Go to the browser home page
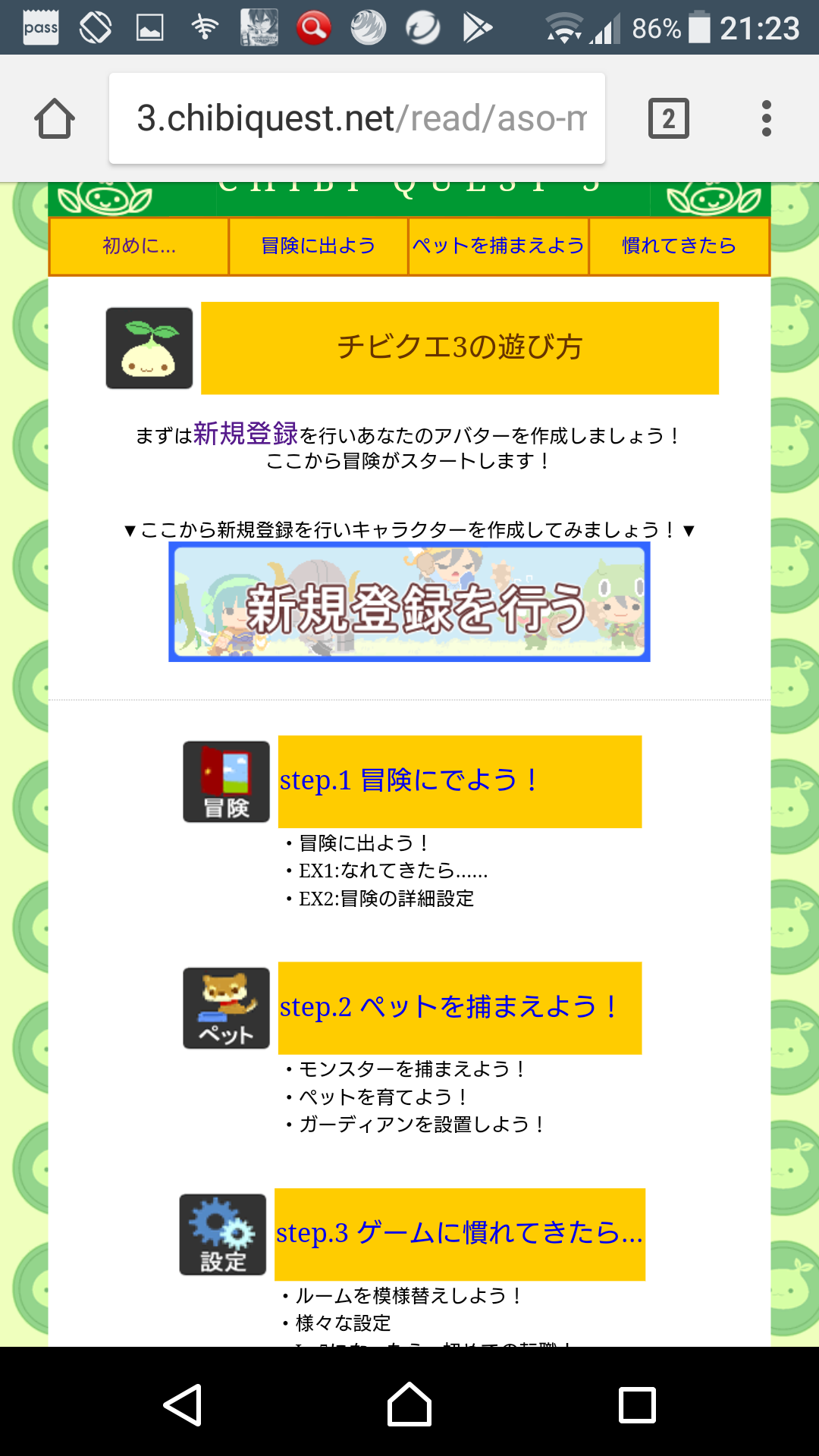 click(55, 119)
